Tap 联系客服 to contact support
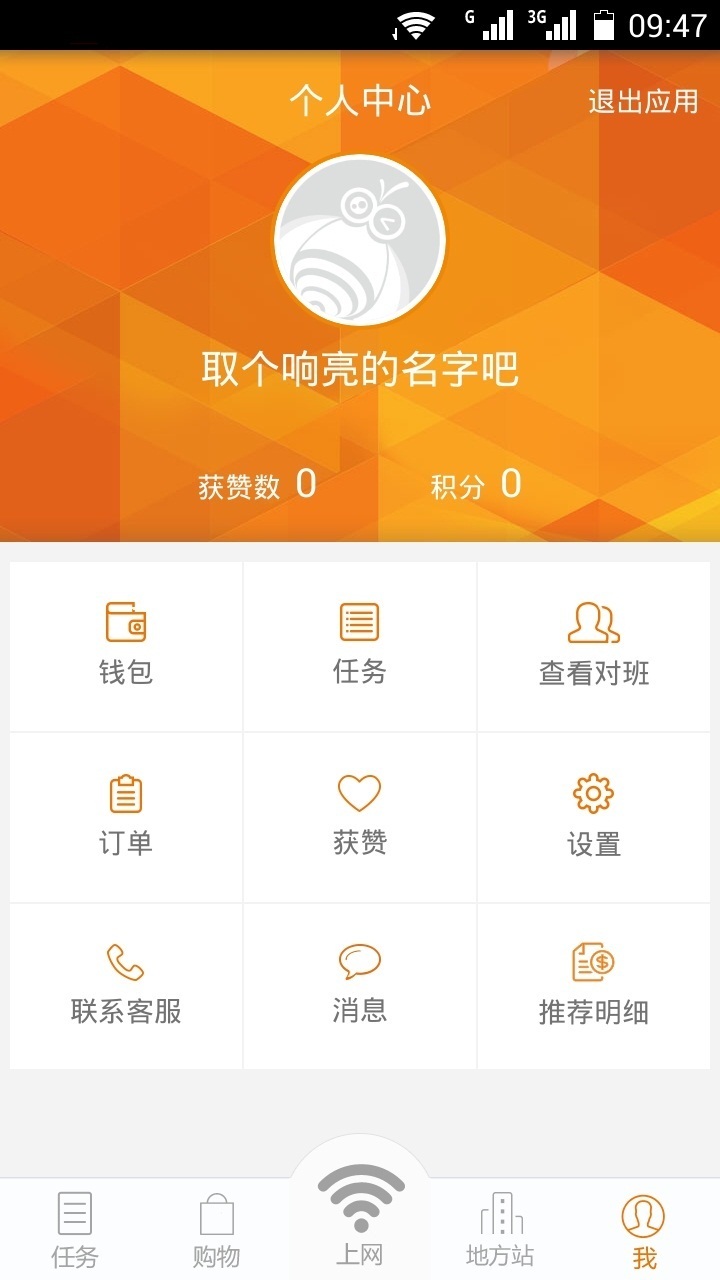 [x=126, y=986]
